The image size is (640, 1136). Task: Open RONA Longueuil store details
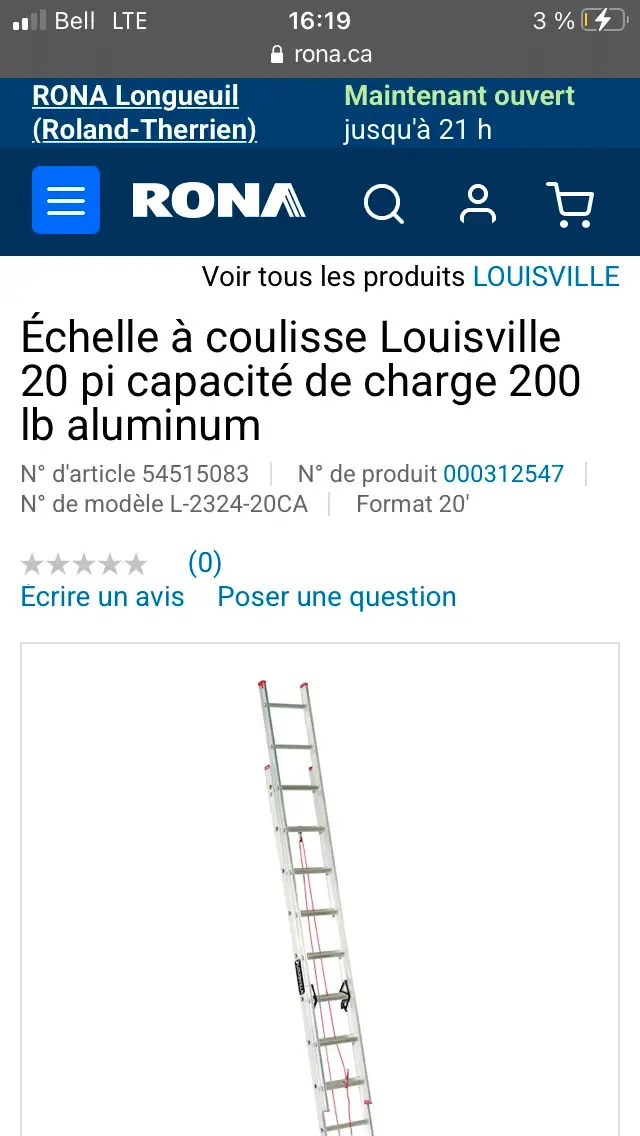click(144, 113)
